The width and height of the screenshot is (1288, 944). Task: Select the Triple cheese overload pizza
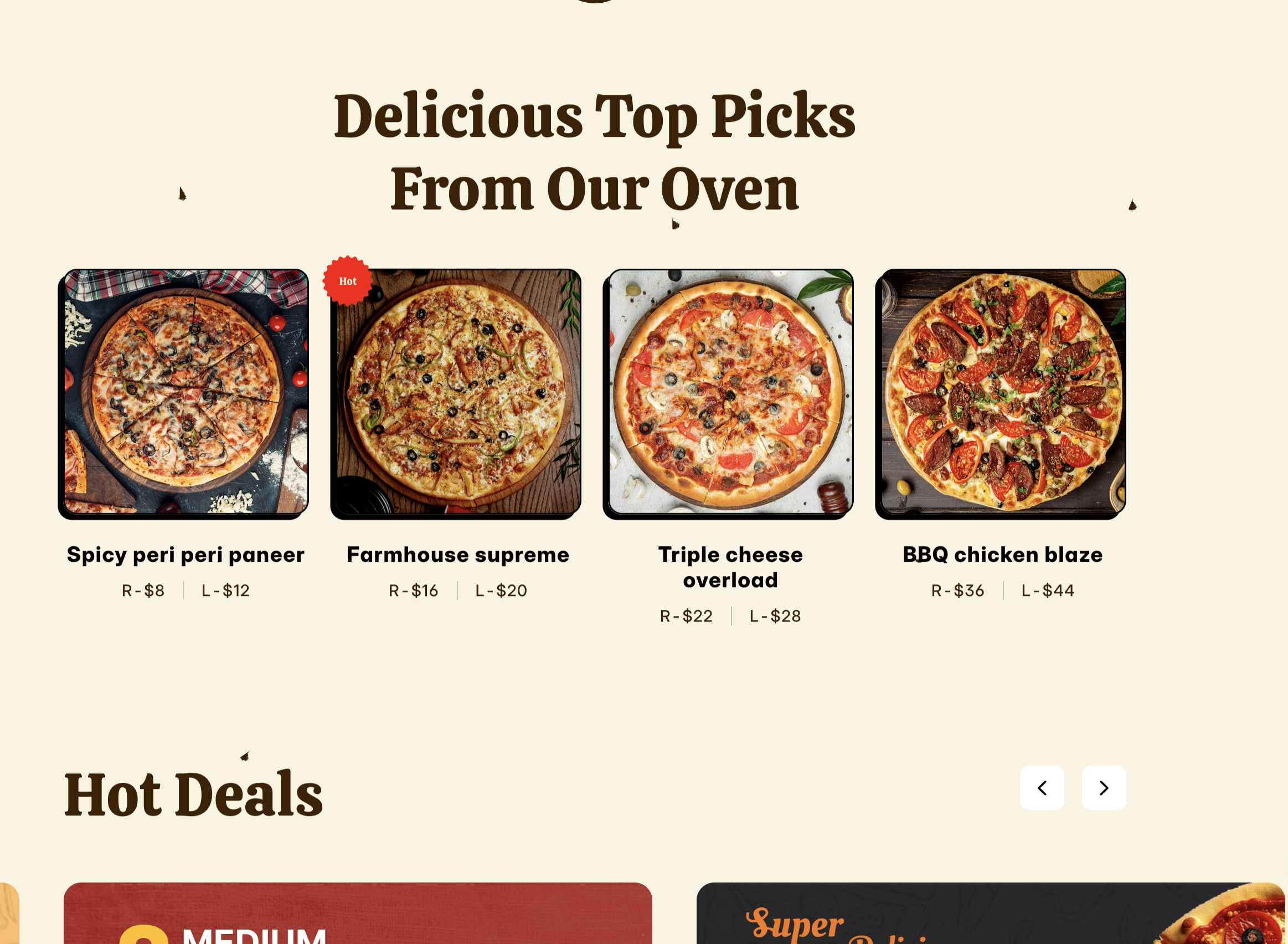(729, 393)
